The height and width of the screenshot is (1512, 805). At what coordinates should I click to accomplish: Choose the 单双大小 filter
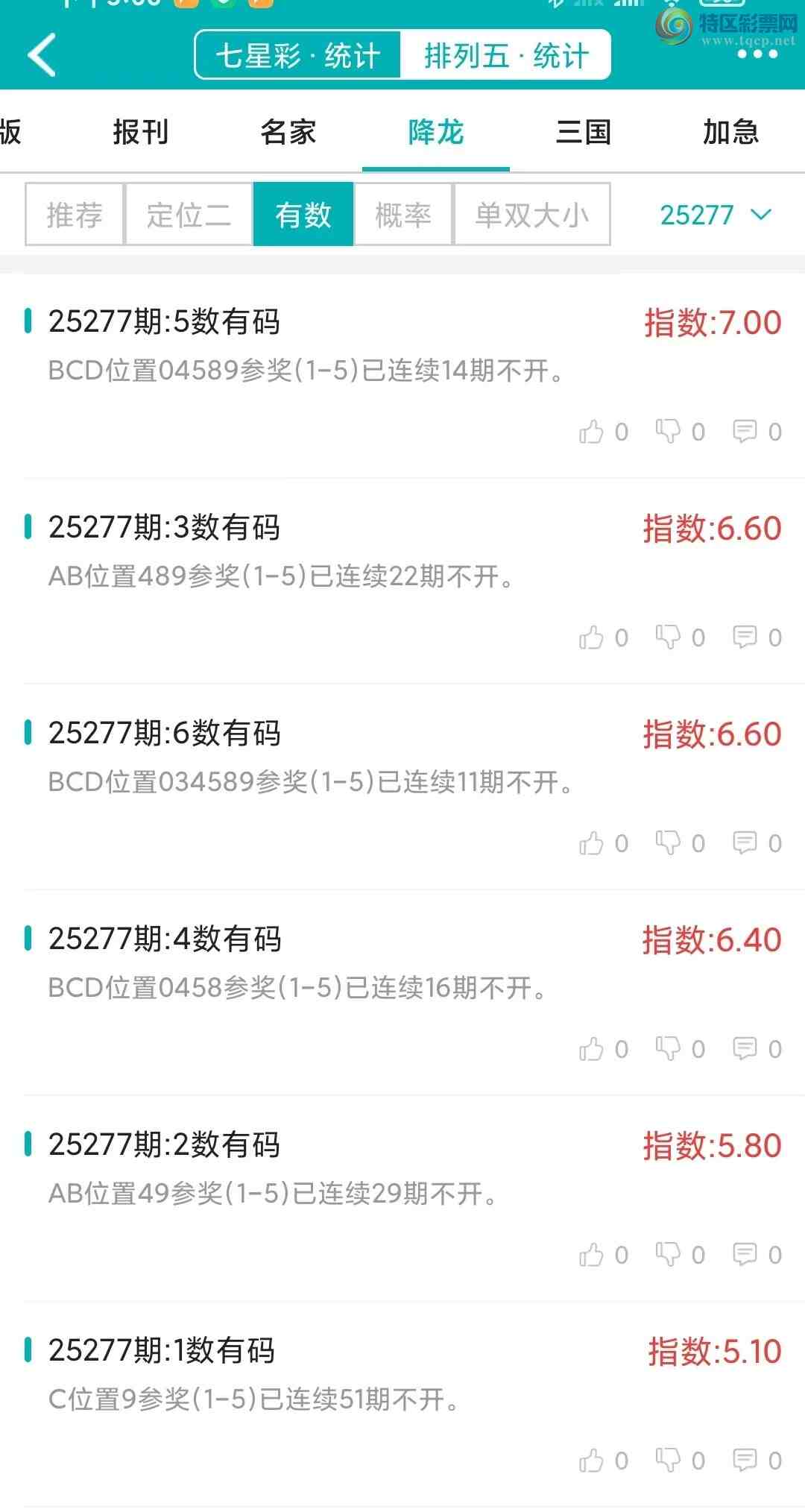532,215
